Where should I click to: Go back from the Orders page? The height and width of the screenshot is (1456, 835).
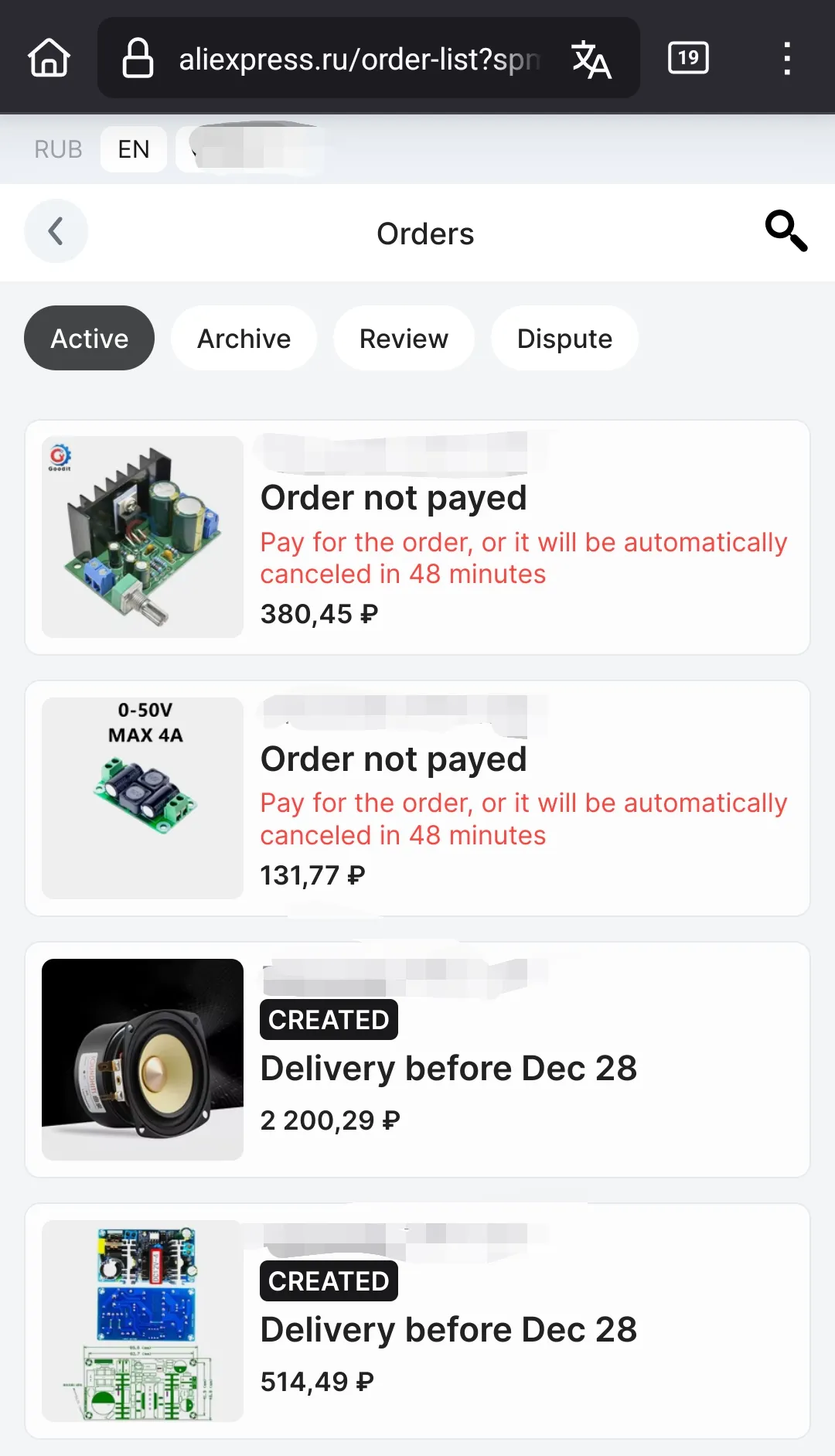[x=56, y=231]
